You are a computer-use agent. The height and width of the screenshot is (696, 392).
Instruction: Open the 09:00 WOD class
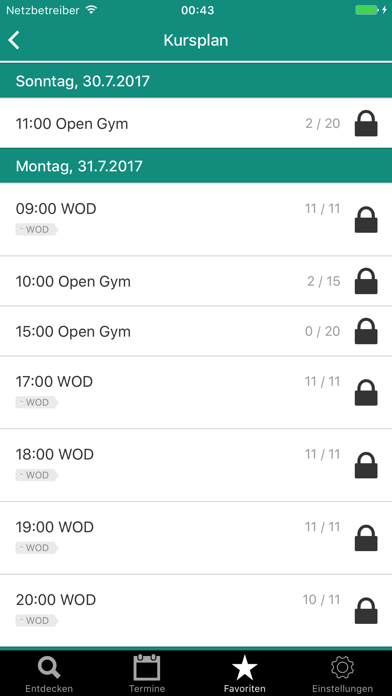pos(196,219)
